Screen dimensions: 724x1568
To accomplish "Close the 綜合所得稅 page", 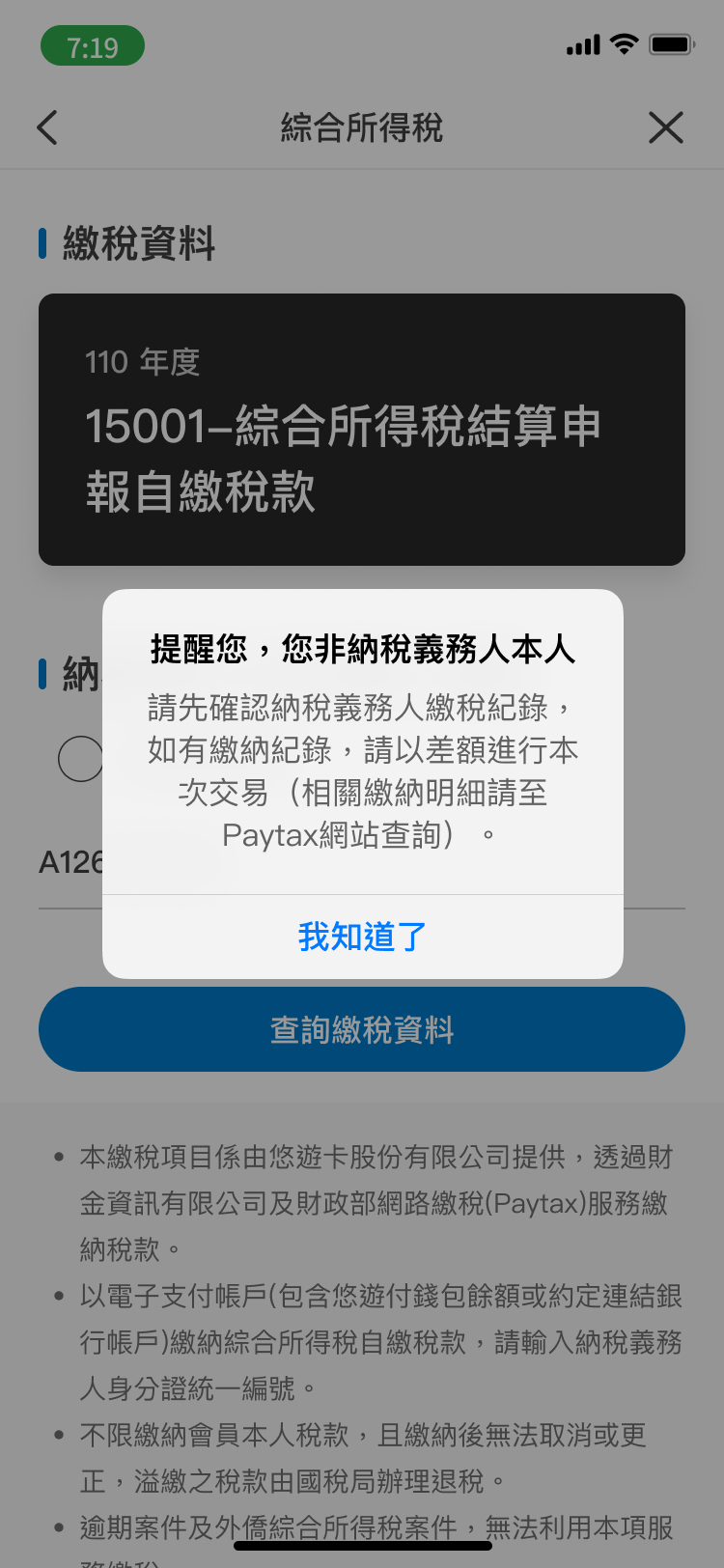I will pyautogui.click(x=666, y=127).
